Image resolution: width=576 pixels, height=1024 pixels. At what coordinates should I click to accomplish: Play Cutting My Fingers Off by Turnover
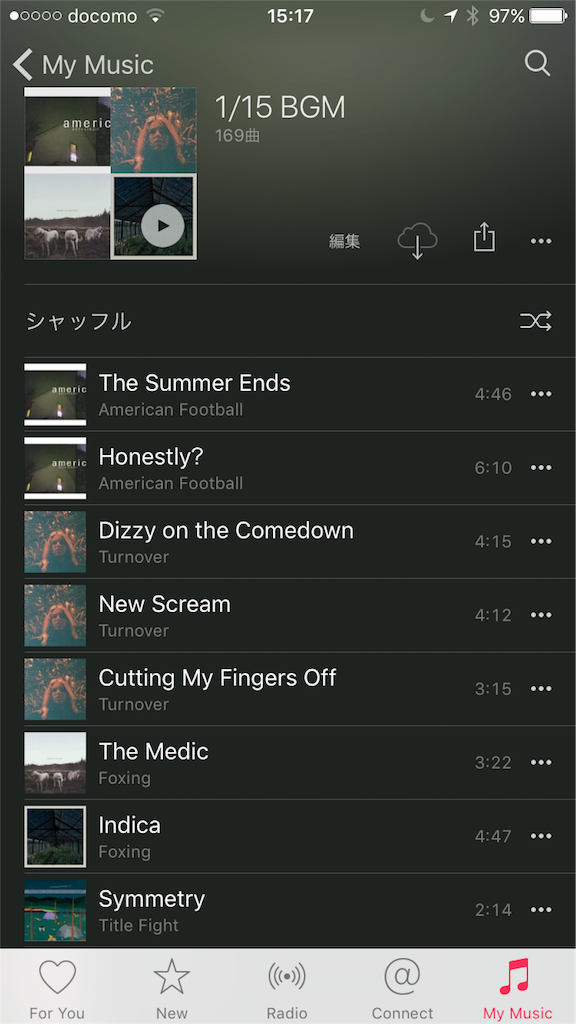coord(288,689)
